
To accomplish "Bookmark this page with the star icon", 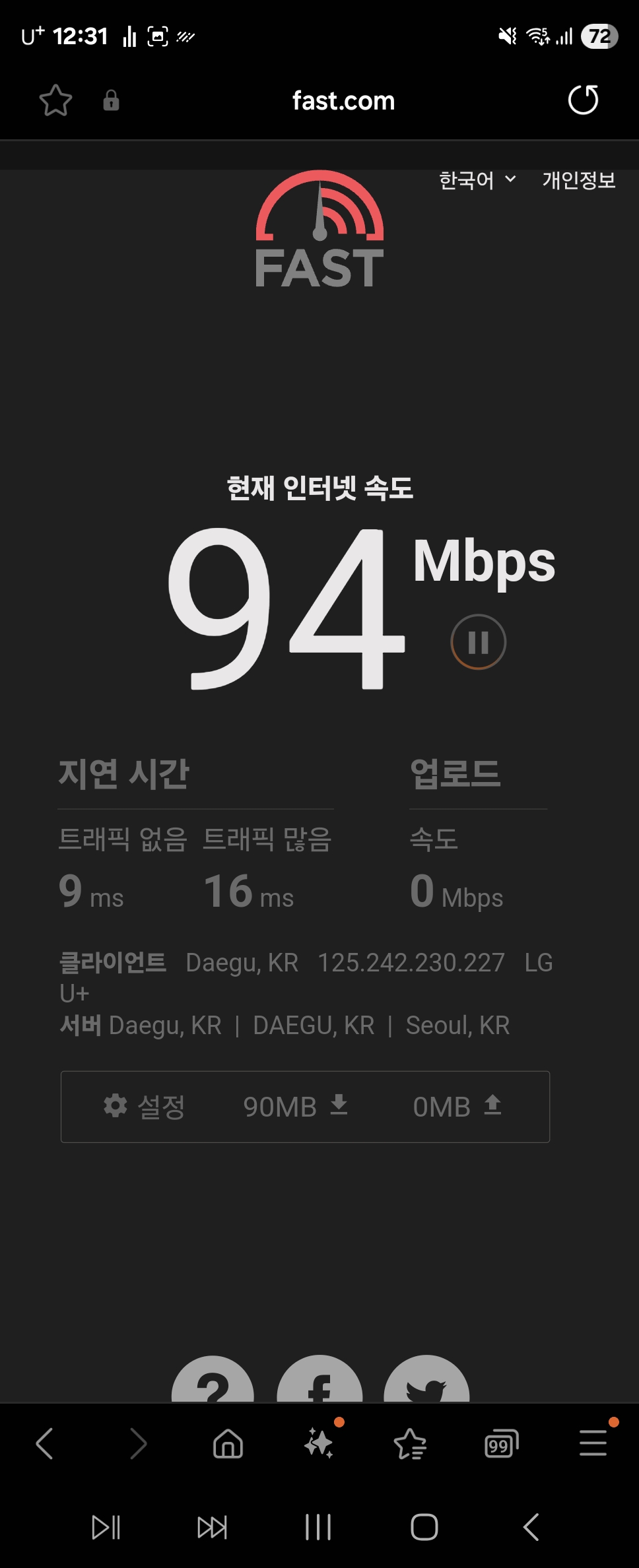I will coord(55,101).
